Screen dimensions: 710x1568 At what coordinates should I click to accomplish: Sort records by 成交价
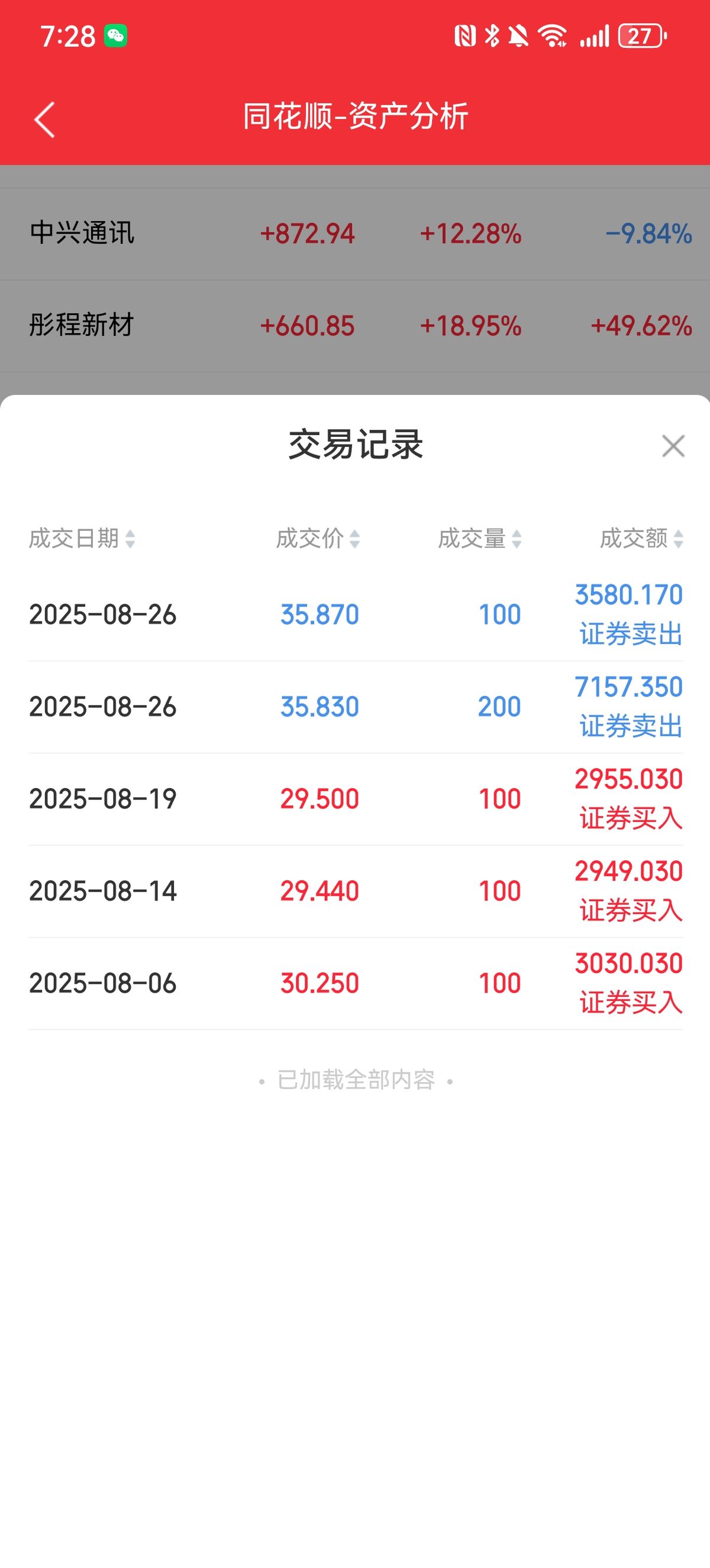(318, 539)
